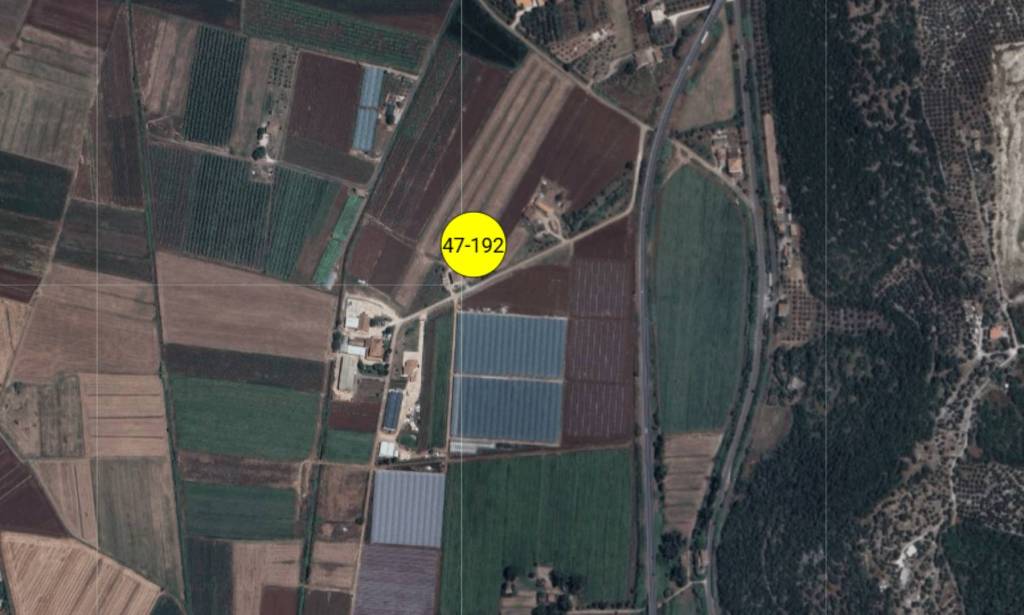This screenshot has height=615, width=1024.
Task: Tap the yellow 47-192 map marker
Action: tap(473, 244)
